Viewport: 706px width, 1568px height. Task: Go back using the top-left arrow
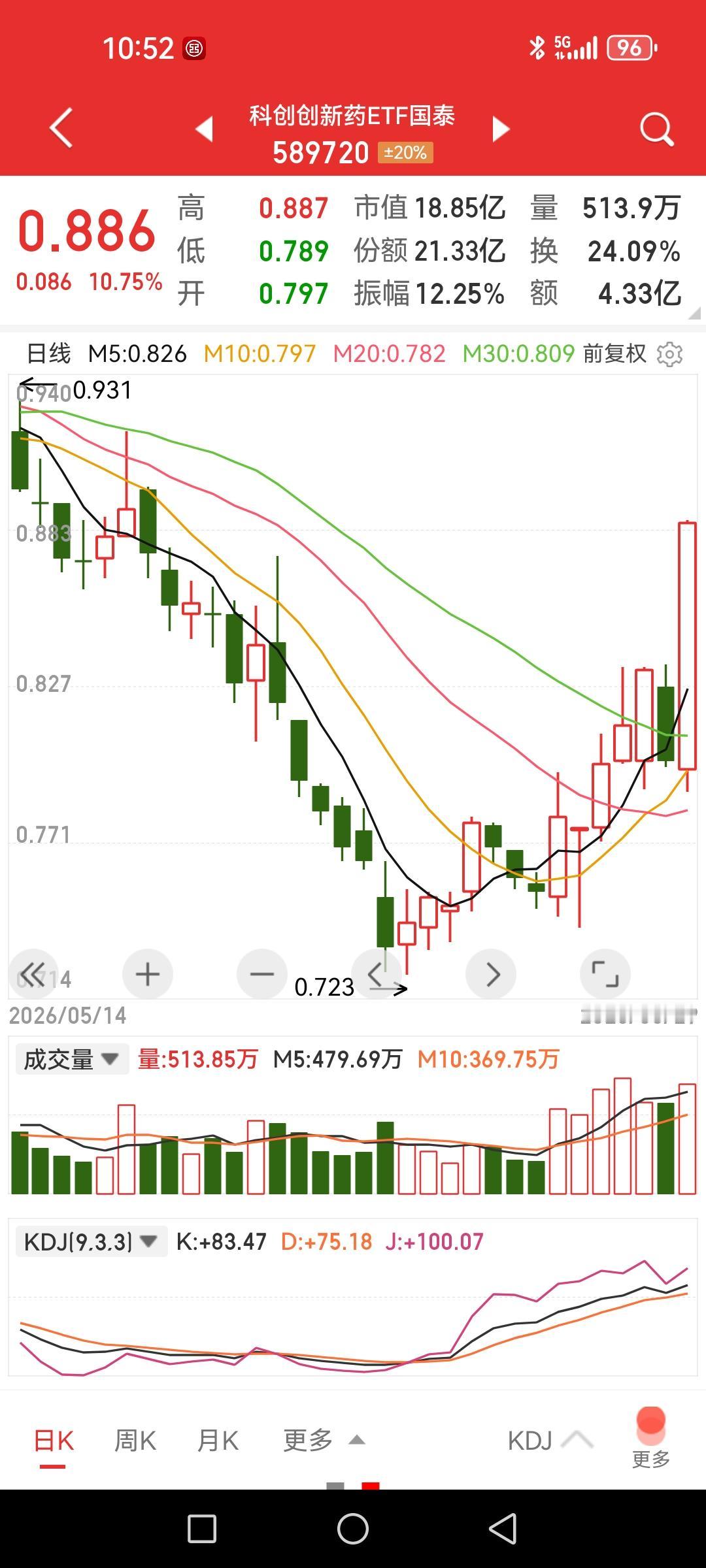pyautogui.click(x=61, y=128)
